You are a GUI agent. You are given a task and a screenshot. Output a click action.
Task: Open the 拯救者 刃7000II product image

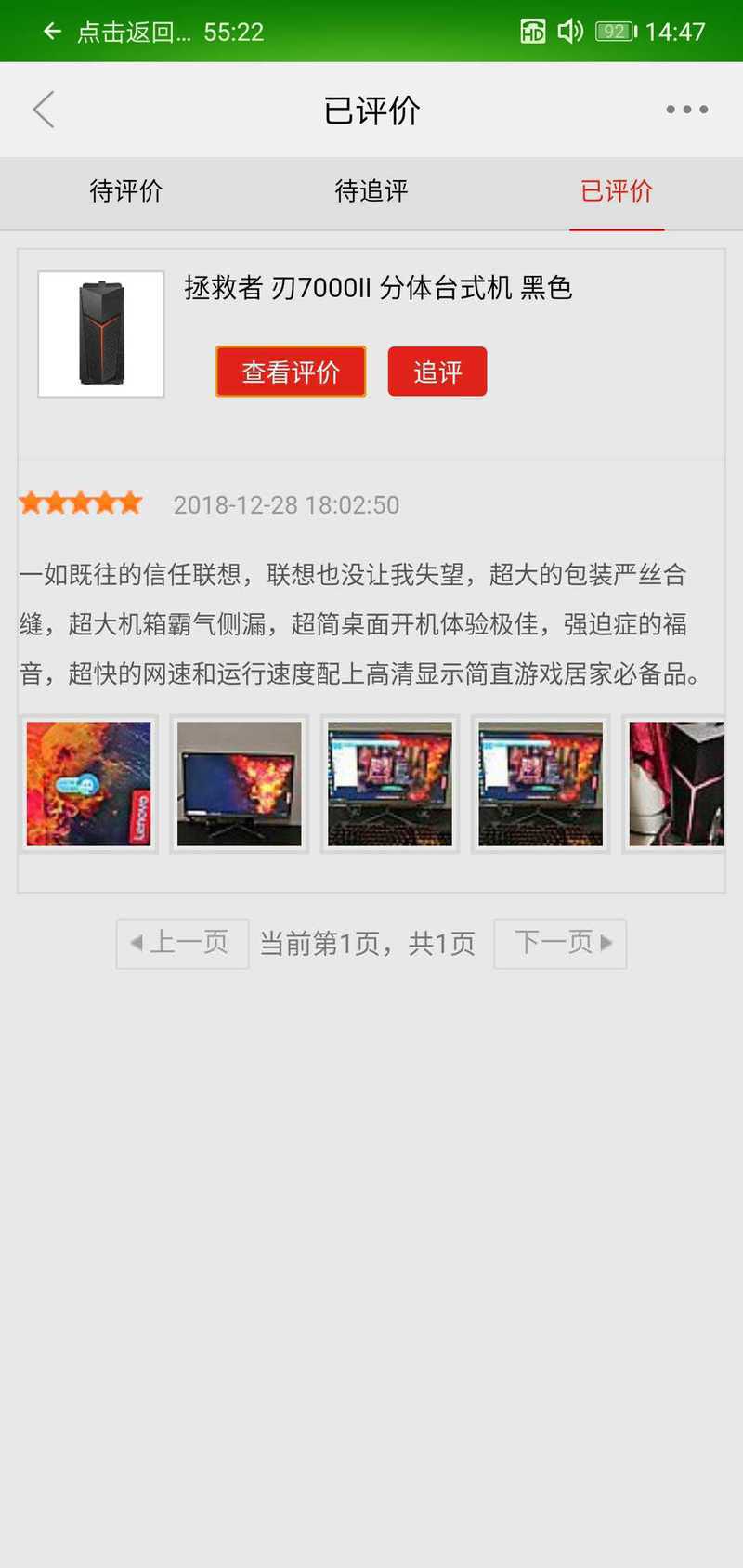101,334
